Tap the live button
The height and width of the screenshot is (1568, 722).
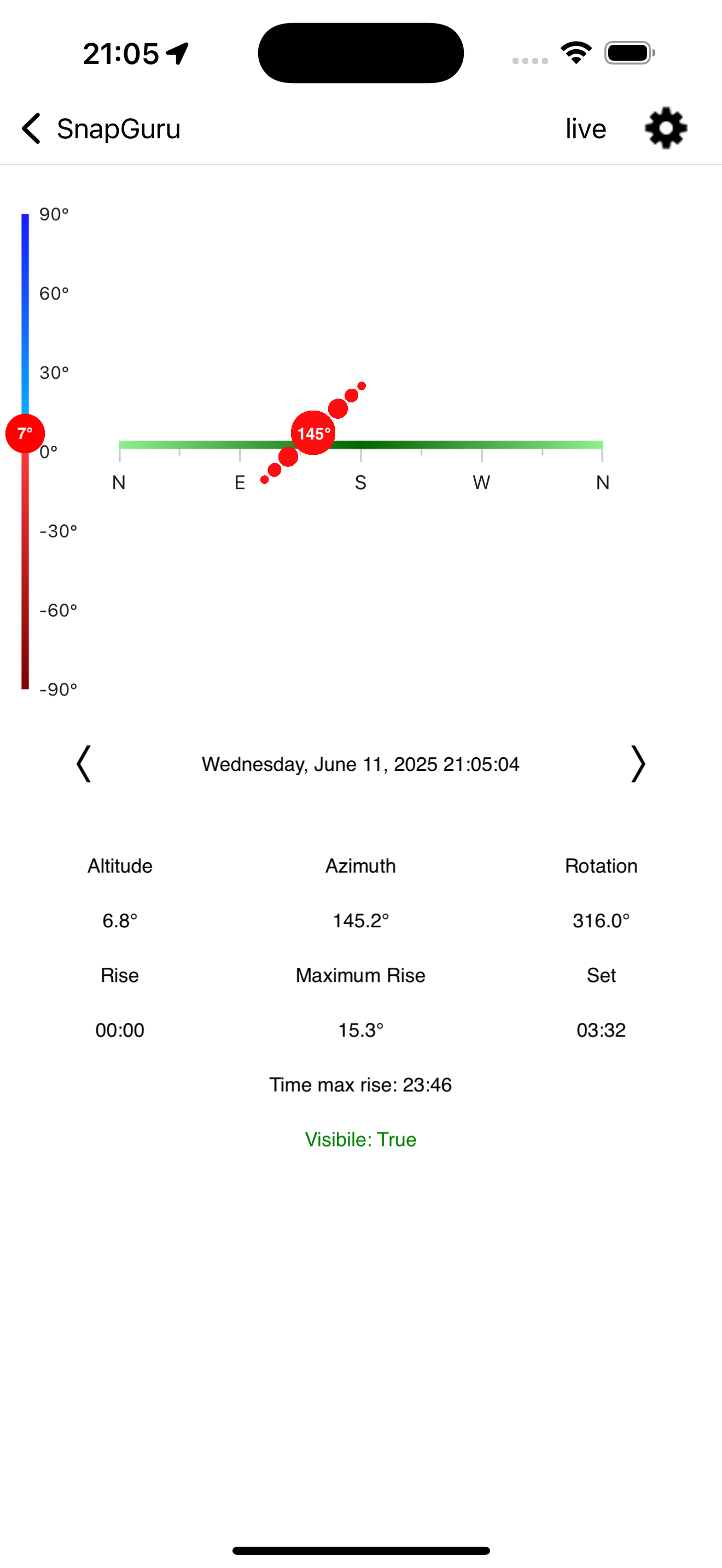[x=585, y=128]
